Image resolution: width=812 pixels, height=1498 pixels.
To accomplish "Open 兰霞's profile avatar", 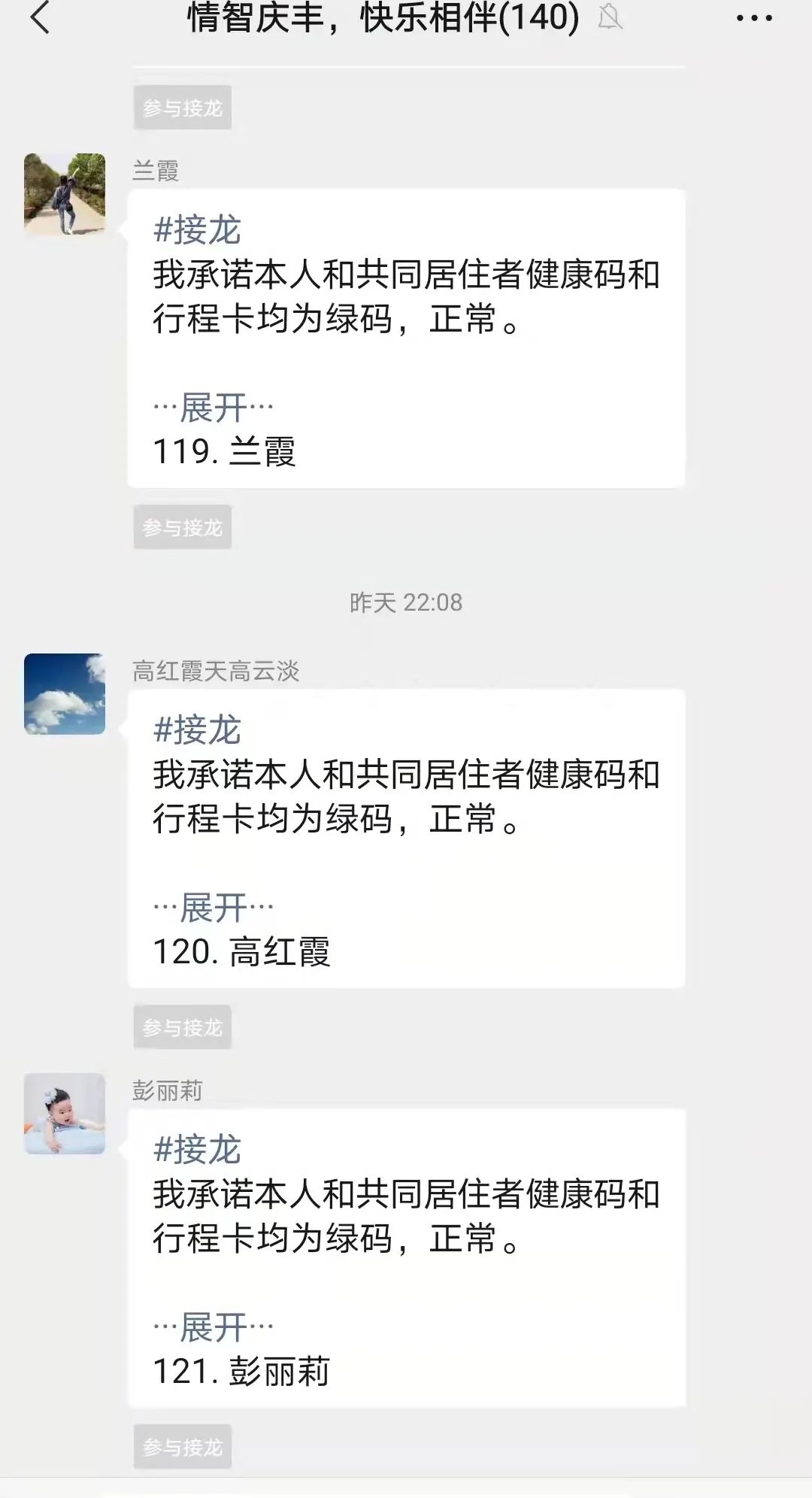I will tap(65, 194).
